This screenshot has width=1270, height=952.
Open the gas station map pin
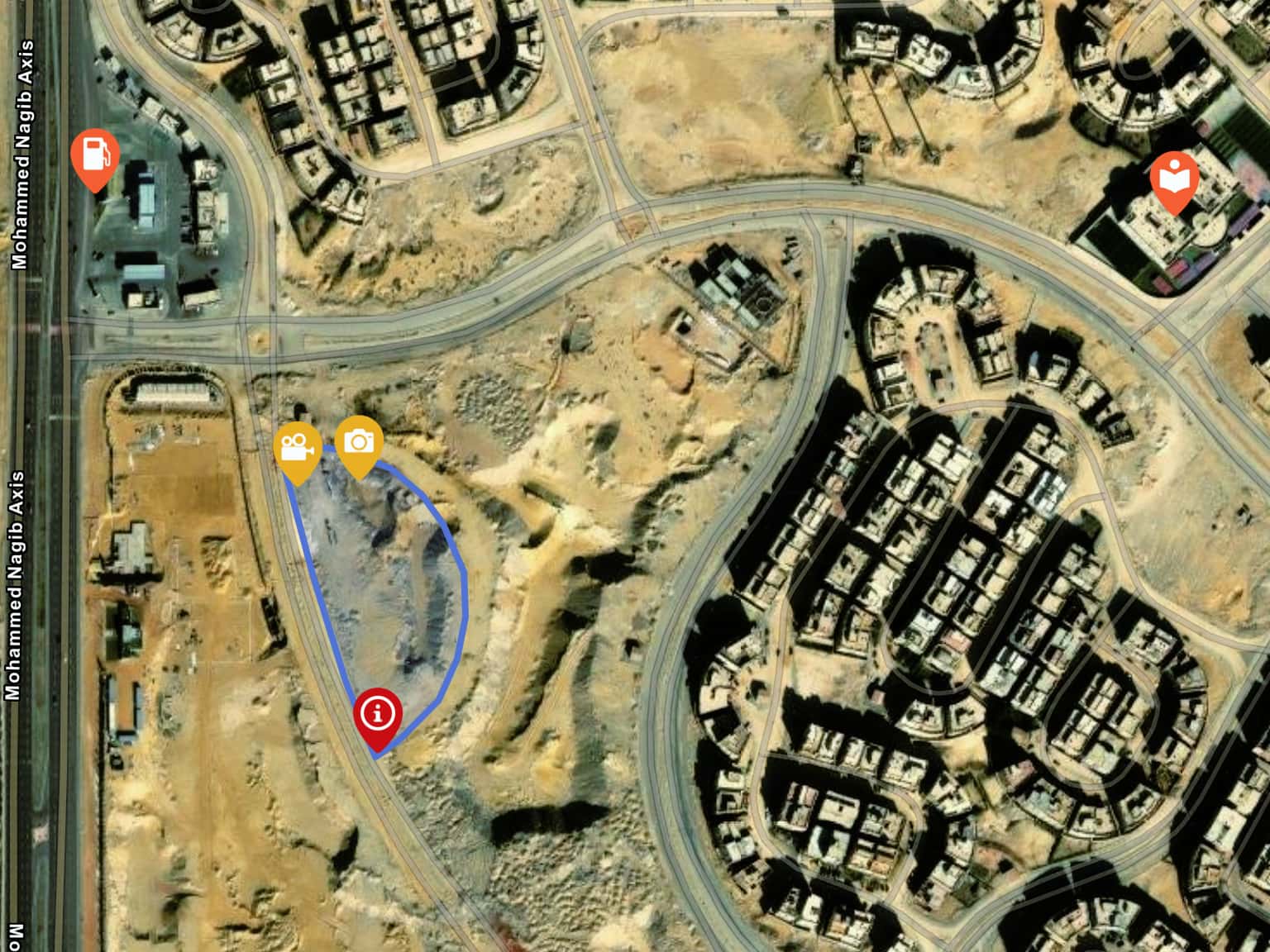coord(95,155)
